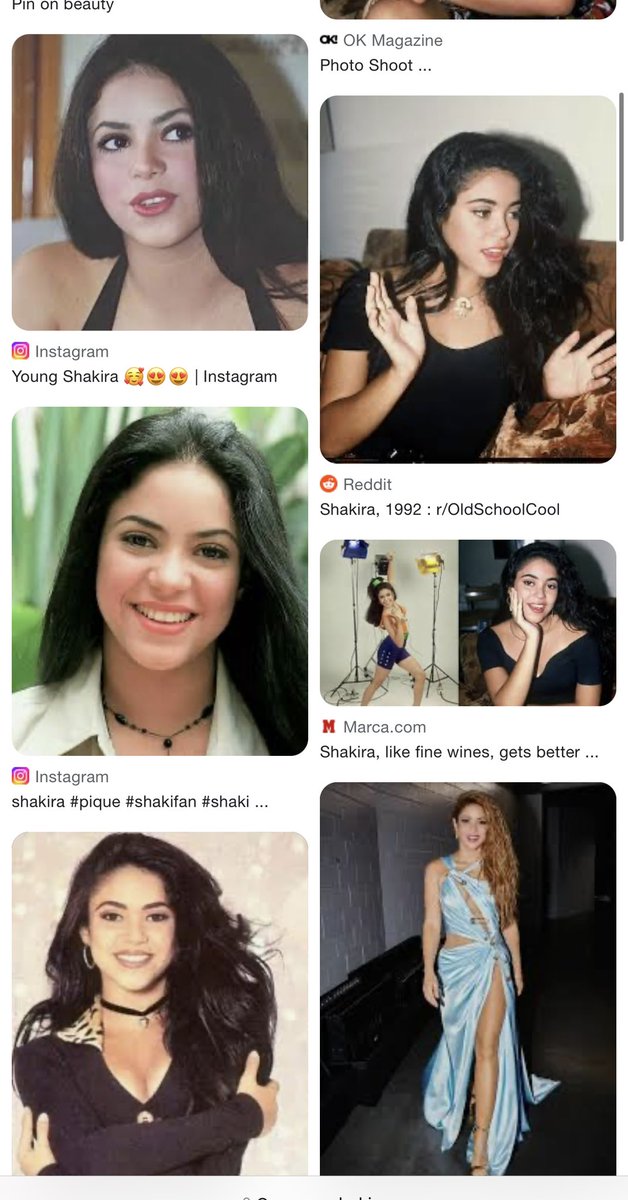This screenshot has width=628, height=1200.
Task: Open the Marca.com 'like fine wines' image result
Action: coord(467,623)
